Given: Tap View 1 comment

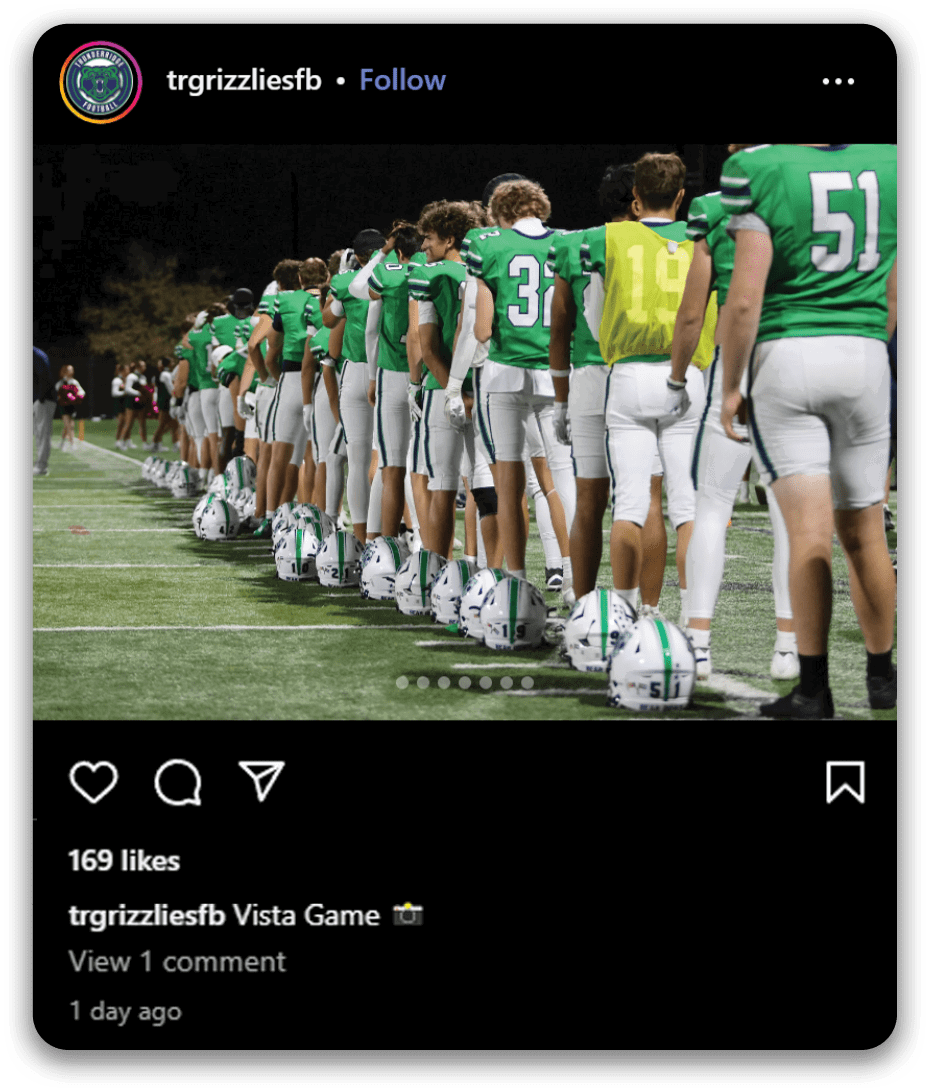Looking at the screenshot, I should coord(177,962).
